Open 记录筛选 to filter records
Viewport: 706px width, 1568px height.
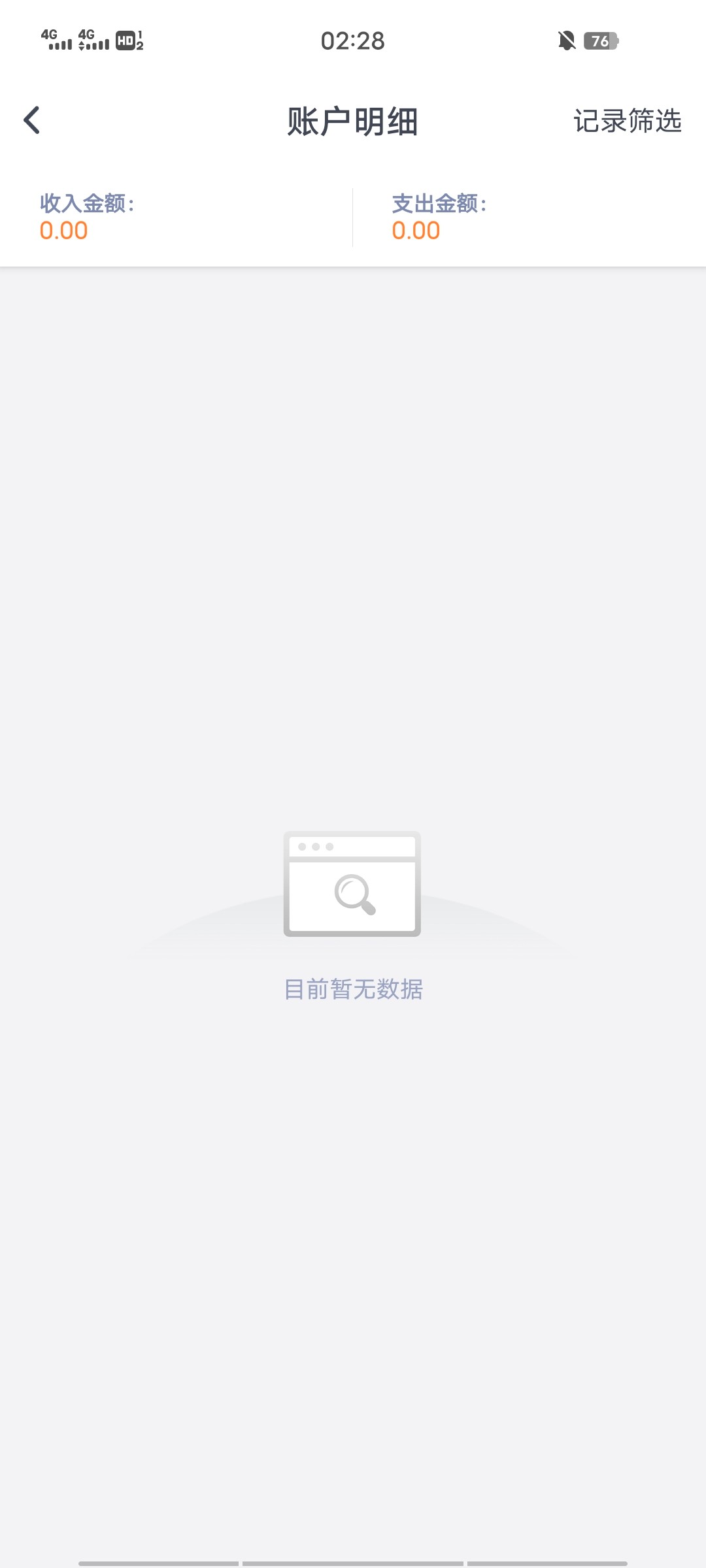tap(627, 122)
